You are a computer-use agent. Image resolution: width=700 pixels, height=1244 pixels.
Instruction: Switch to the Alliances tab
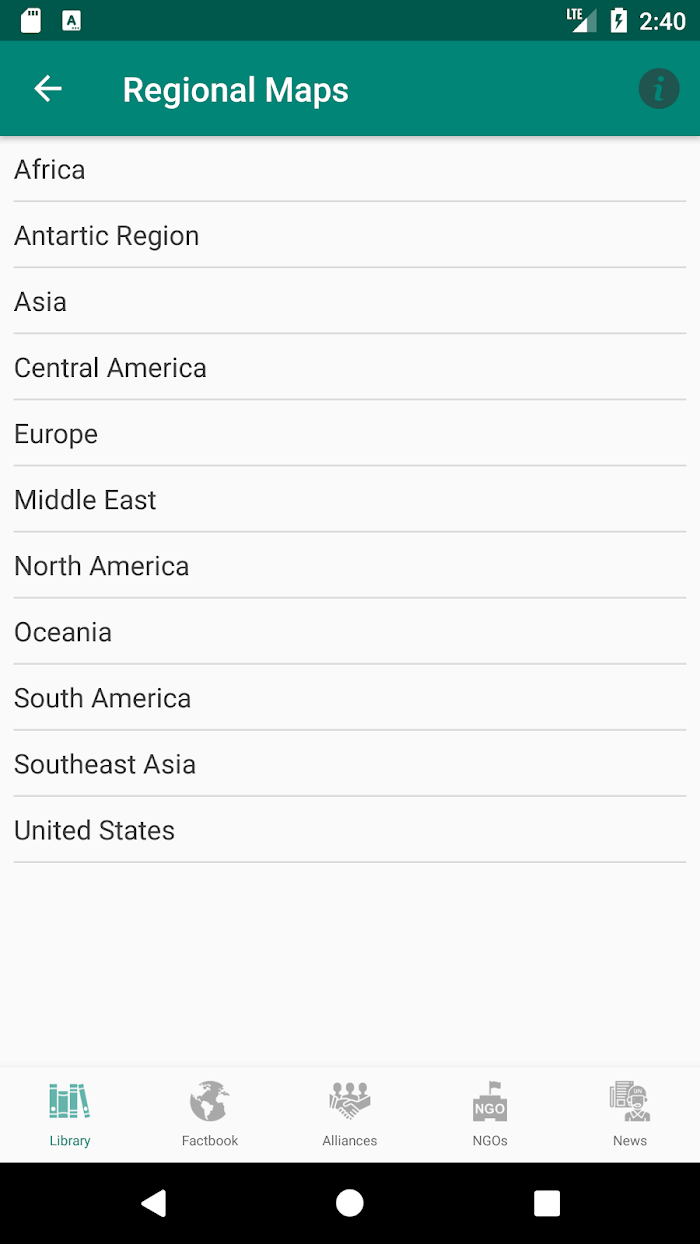350,1114
